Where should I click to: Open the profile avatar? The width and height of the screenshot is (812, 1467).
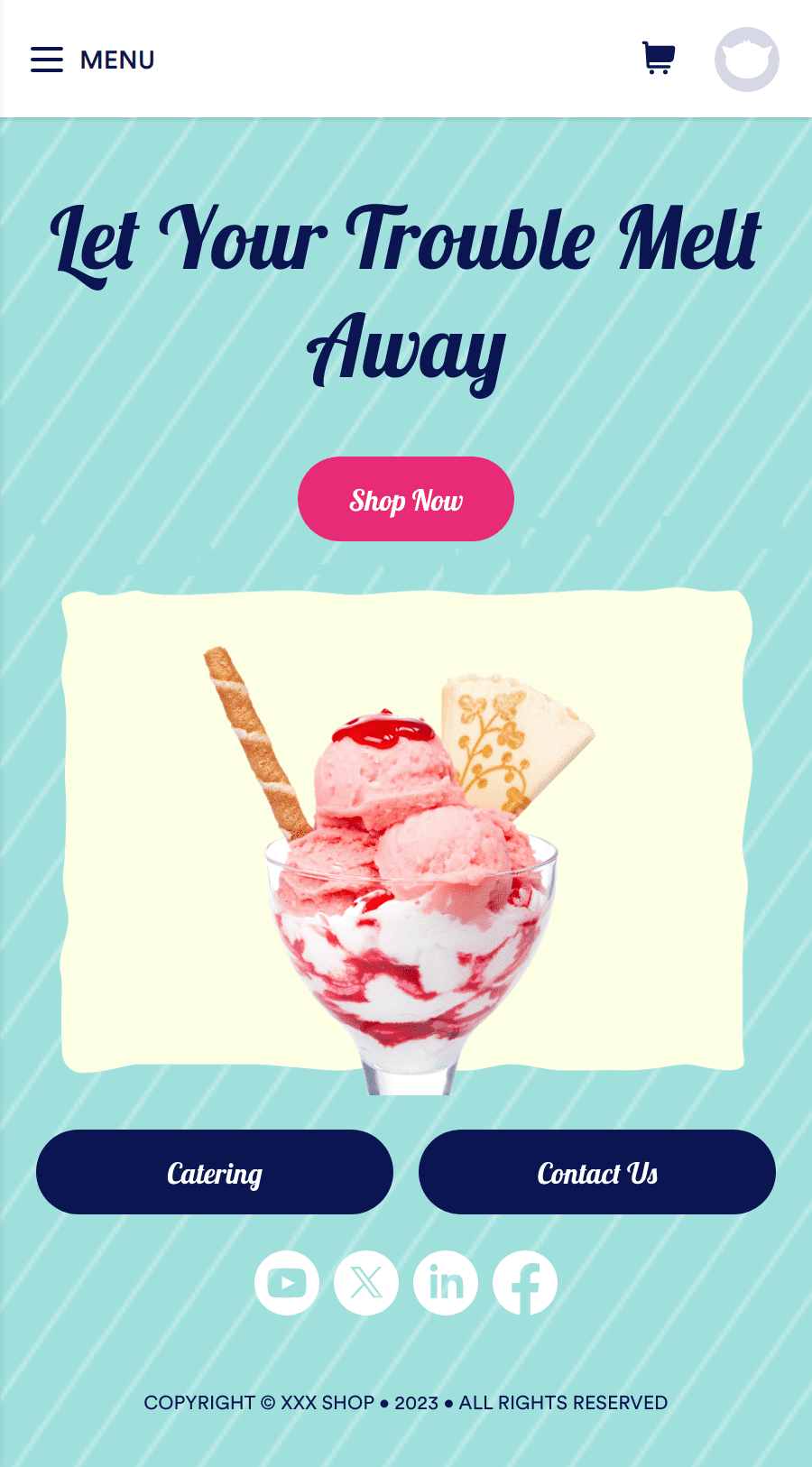pyautogui.click(x=747, y=60)
